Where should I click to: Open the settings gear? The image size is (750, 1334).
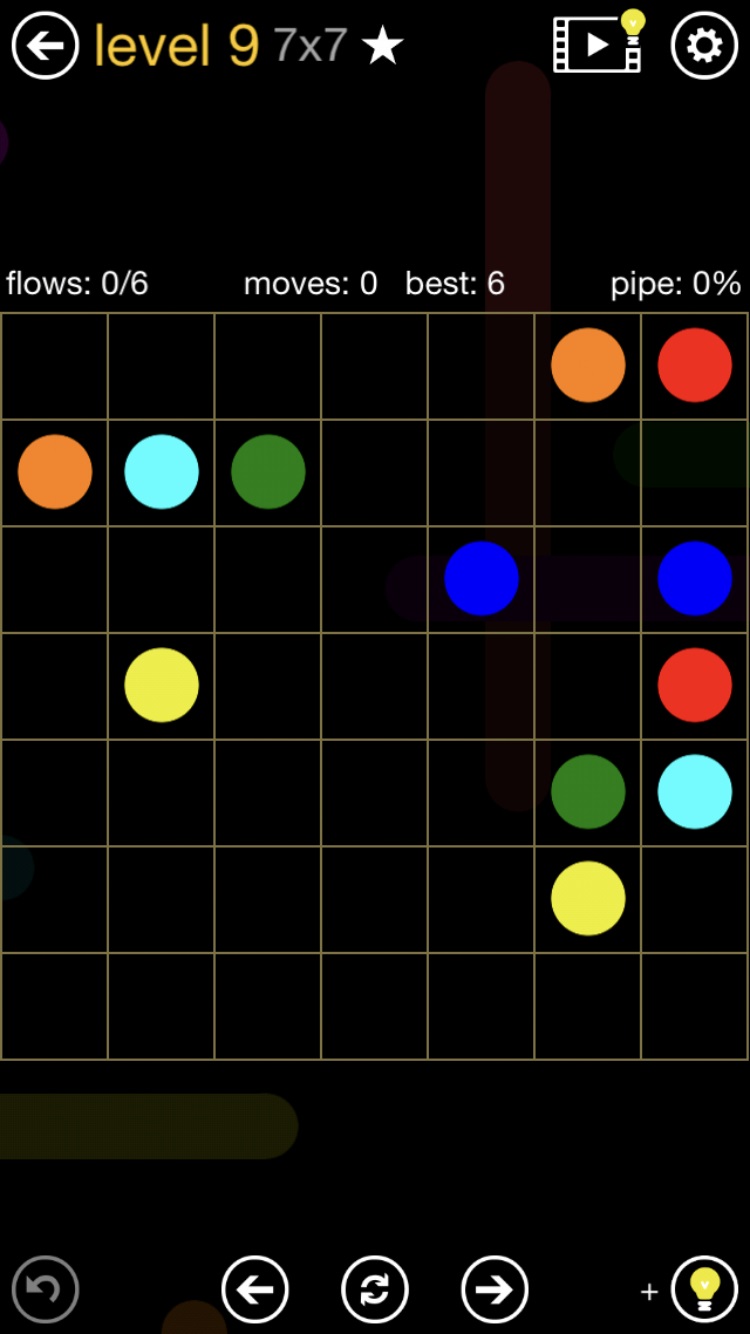pyautogui.click(x=704, y=45)
